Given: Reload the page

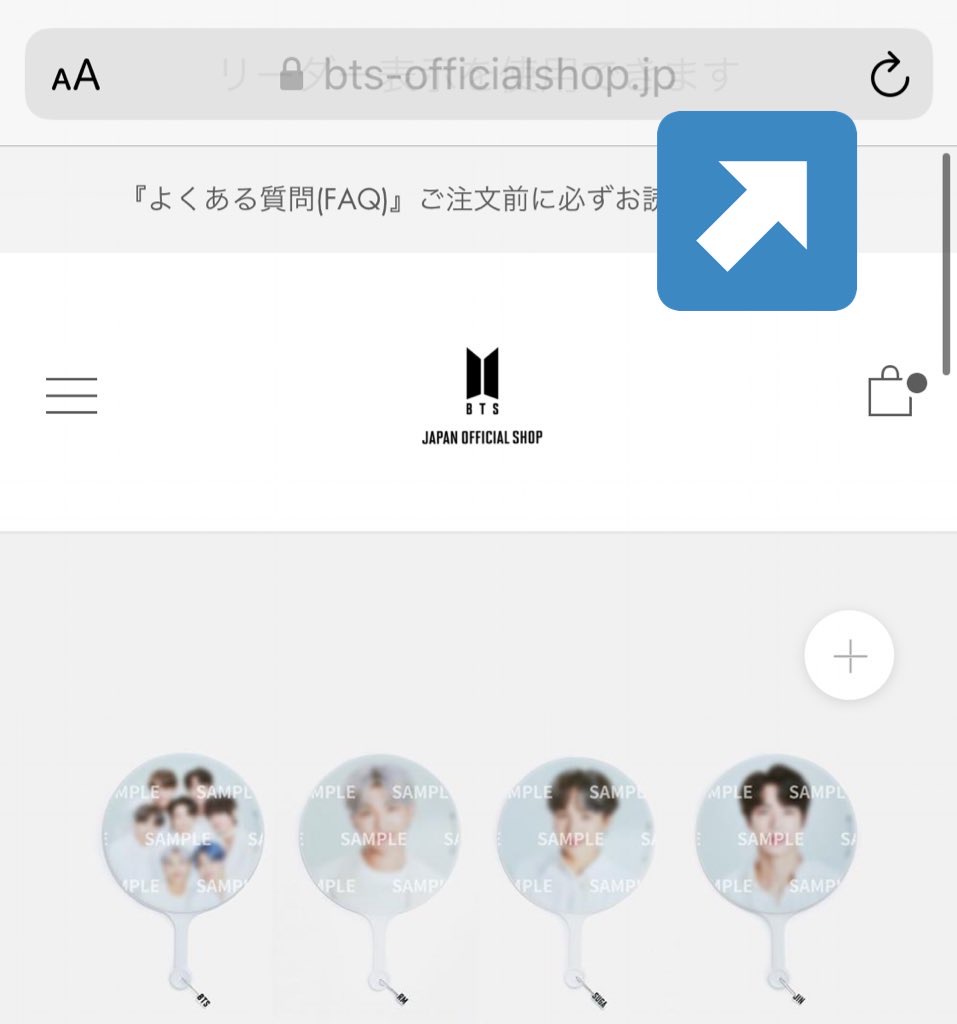Looking at the screenshot, I should point(888,75).
